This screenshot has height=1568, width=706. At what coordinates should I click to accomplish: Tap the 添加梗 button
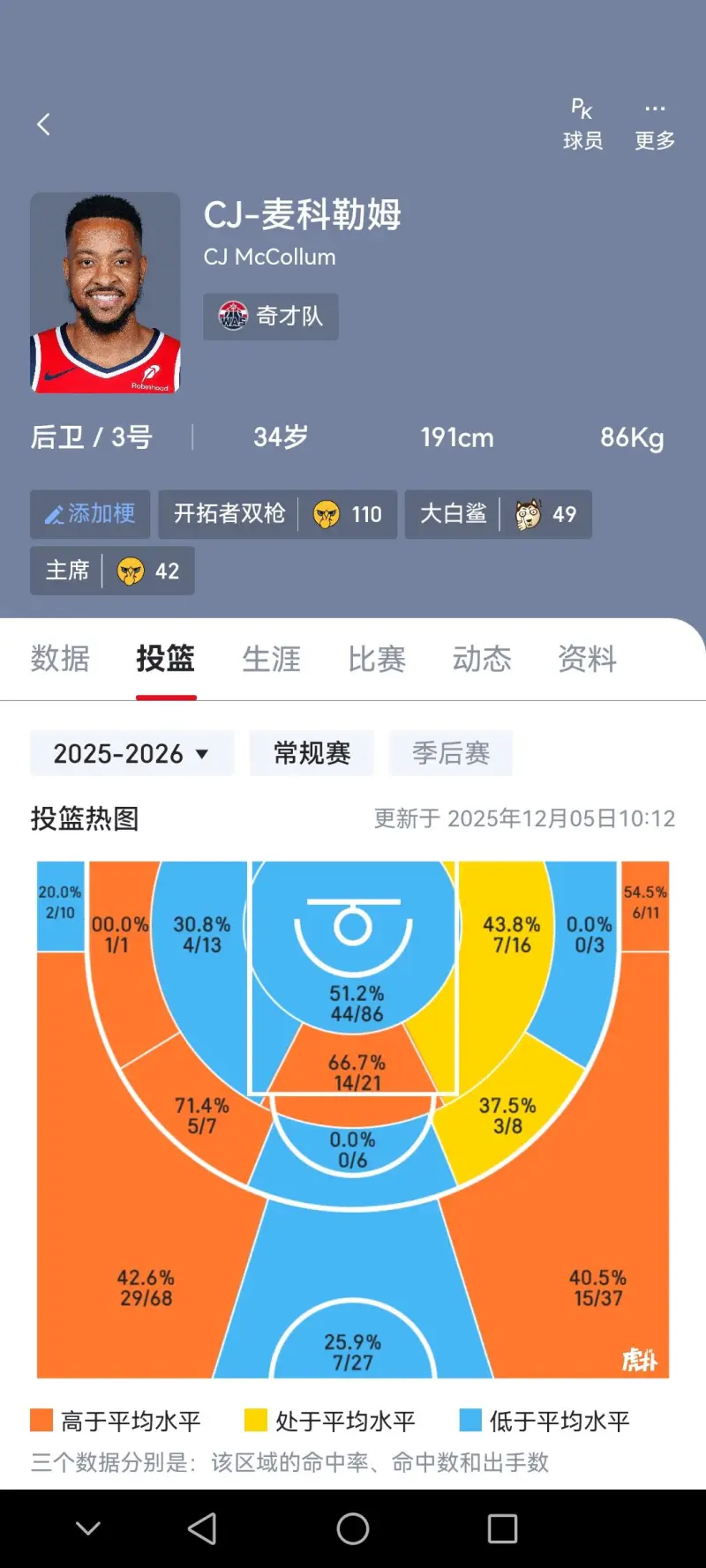90,514
